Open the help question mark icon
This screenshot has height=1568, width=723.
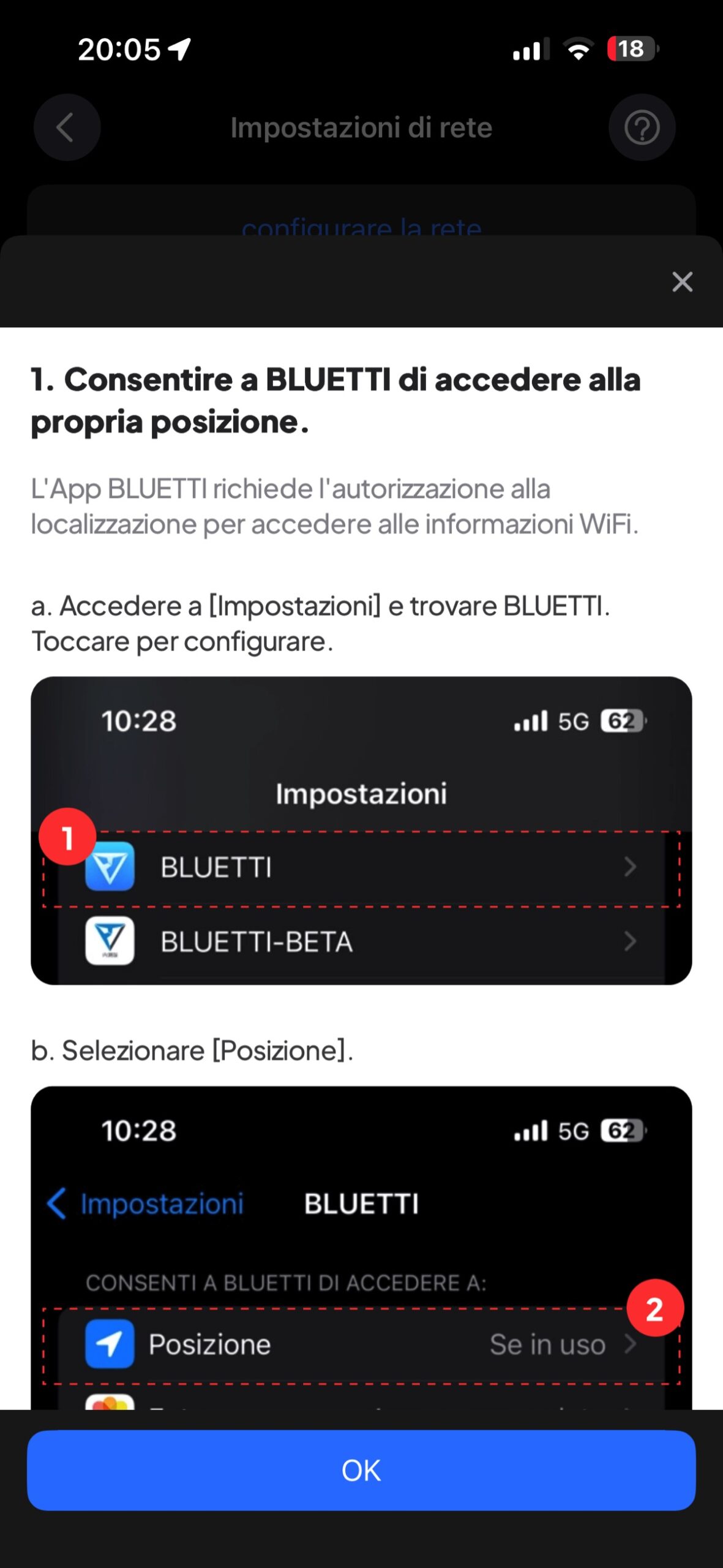(642, 127)
